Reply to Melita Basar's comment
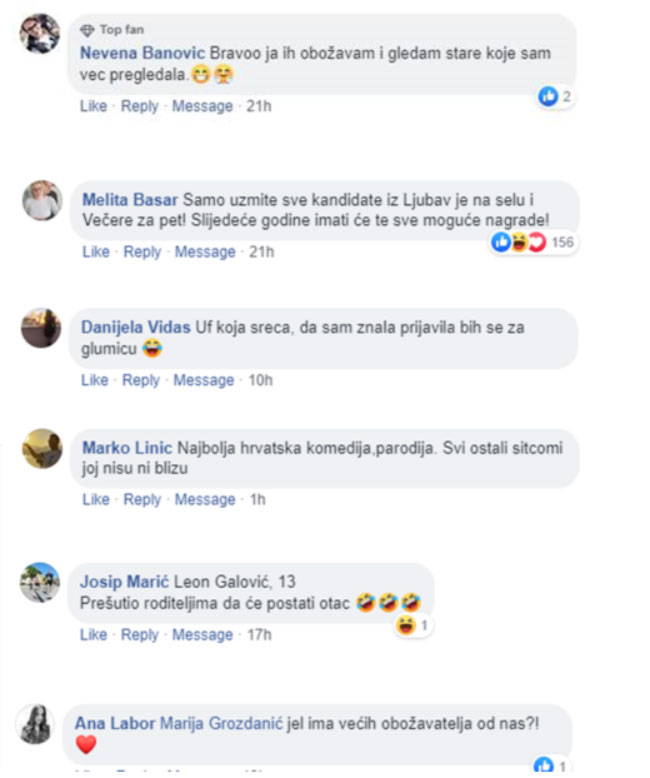650x778 pixels. click(x=142, y=252)
